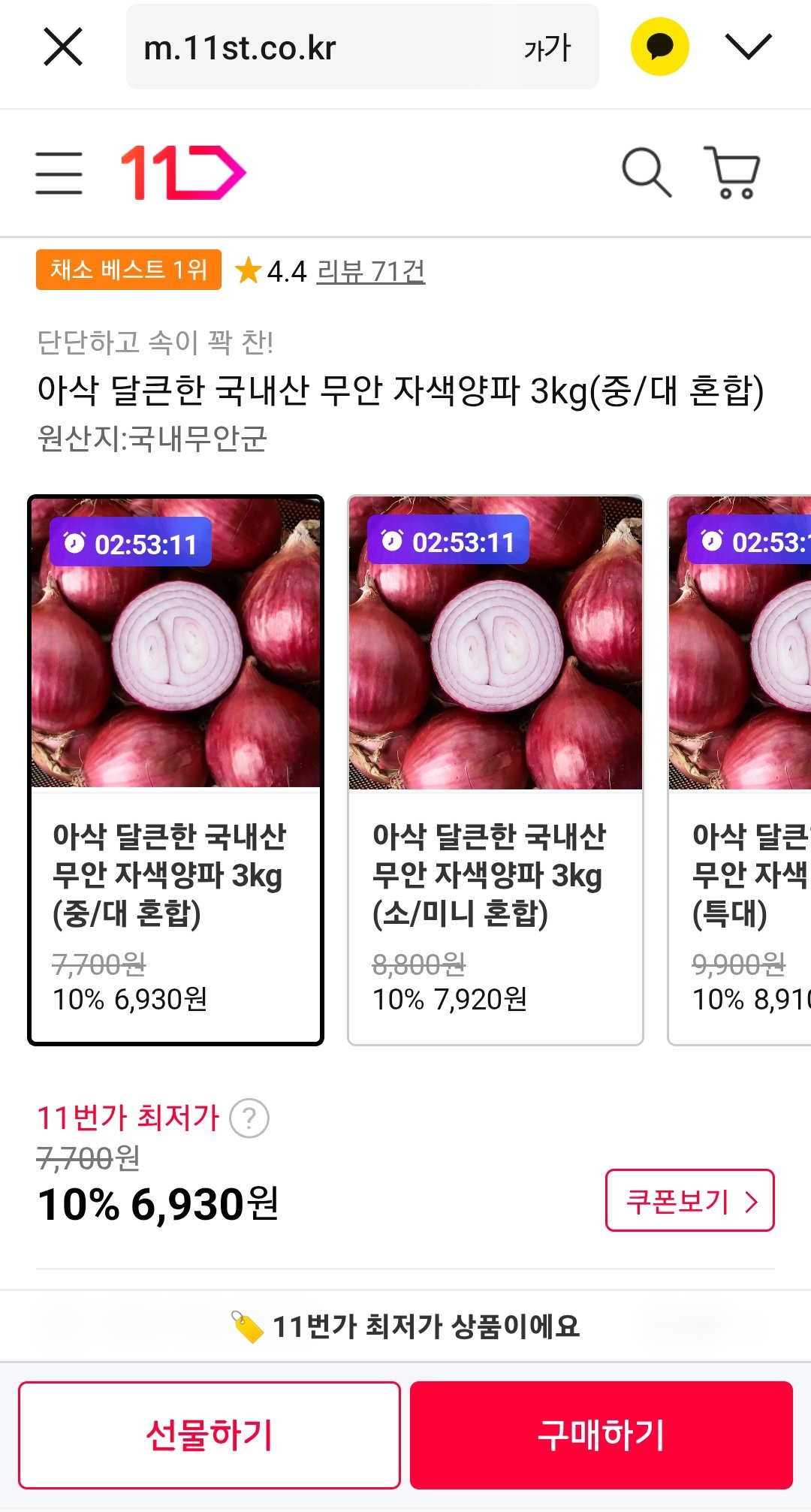Screen dimensions: 811x1512
Task: Click the m.11st.co.kr address bar
Action: point(300,47)
